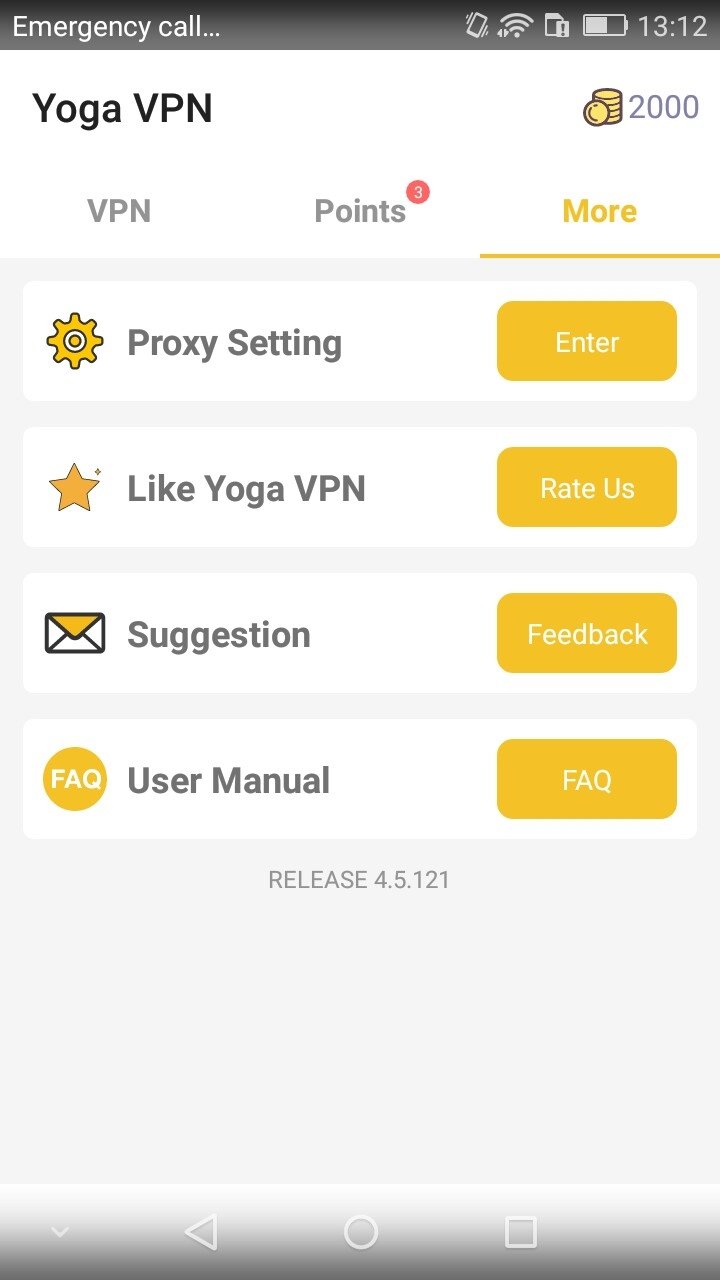This screenshot has height=1280, width=720.
Task: Open the FAQ button for User Manual
Action: tap(587, 779)
